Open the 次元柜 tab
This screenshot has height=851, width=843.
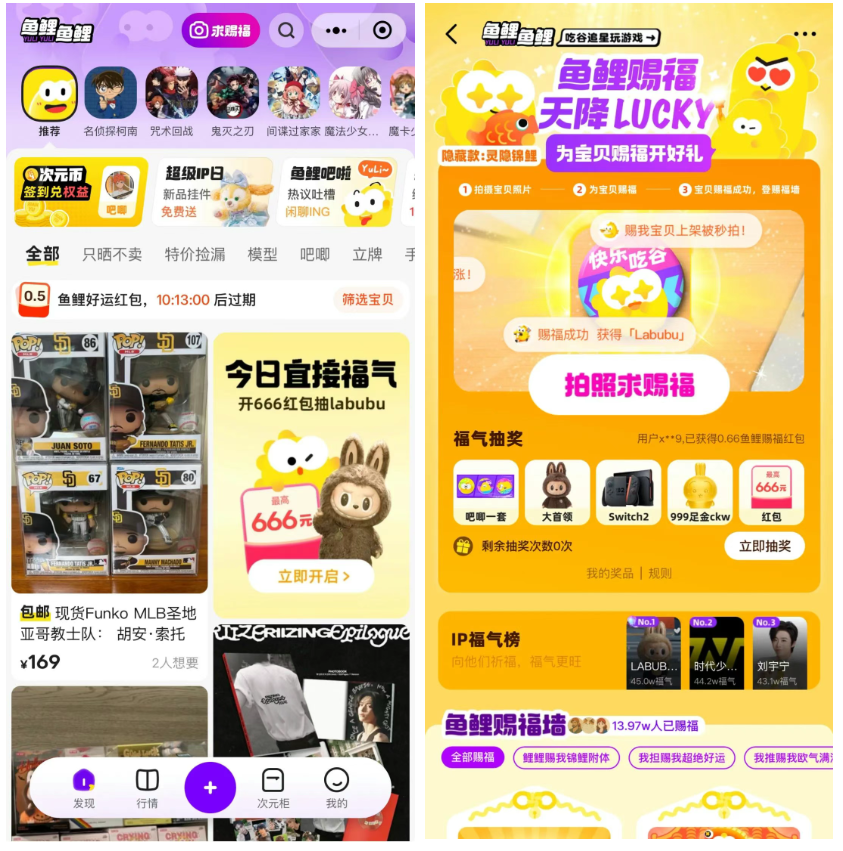(272, 787)
